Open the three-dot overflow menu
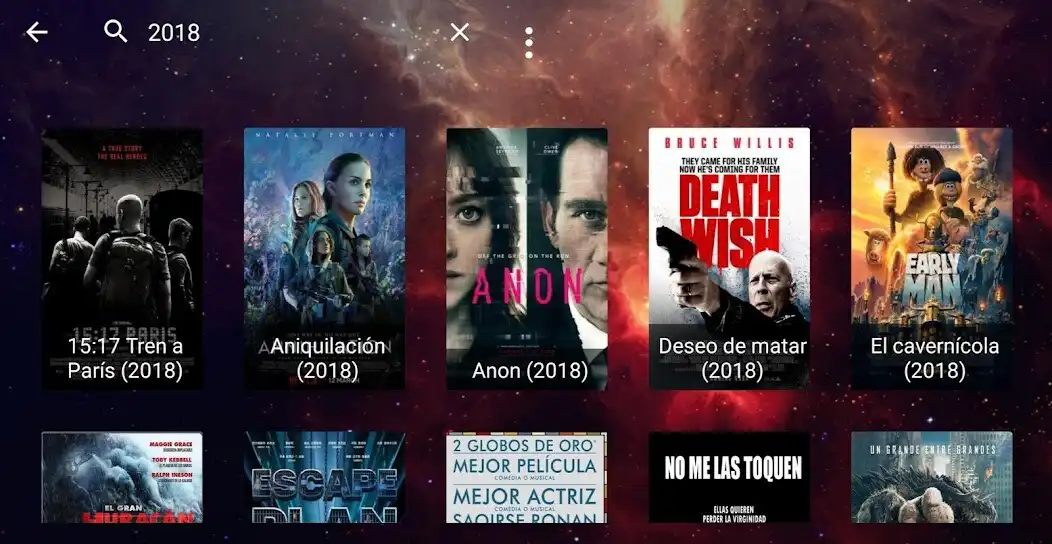Image resolution: width=1052 pixels, height=544 pixels. pos(529,42)
